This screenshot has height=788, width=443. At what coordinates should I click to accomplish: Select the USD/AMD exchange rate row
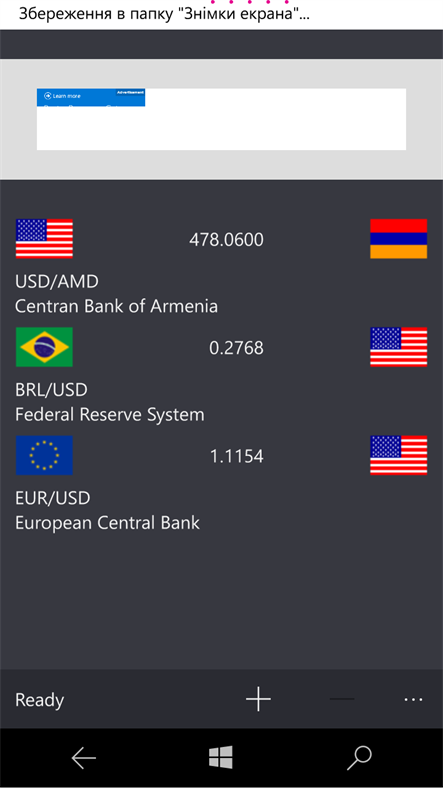222,267
